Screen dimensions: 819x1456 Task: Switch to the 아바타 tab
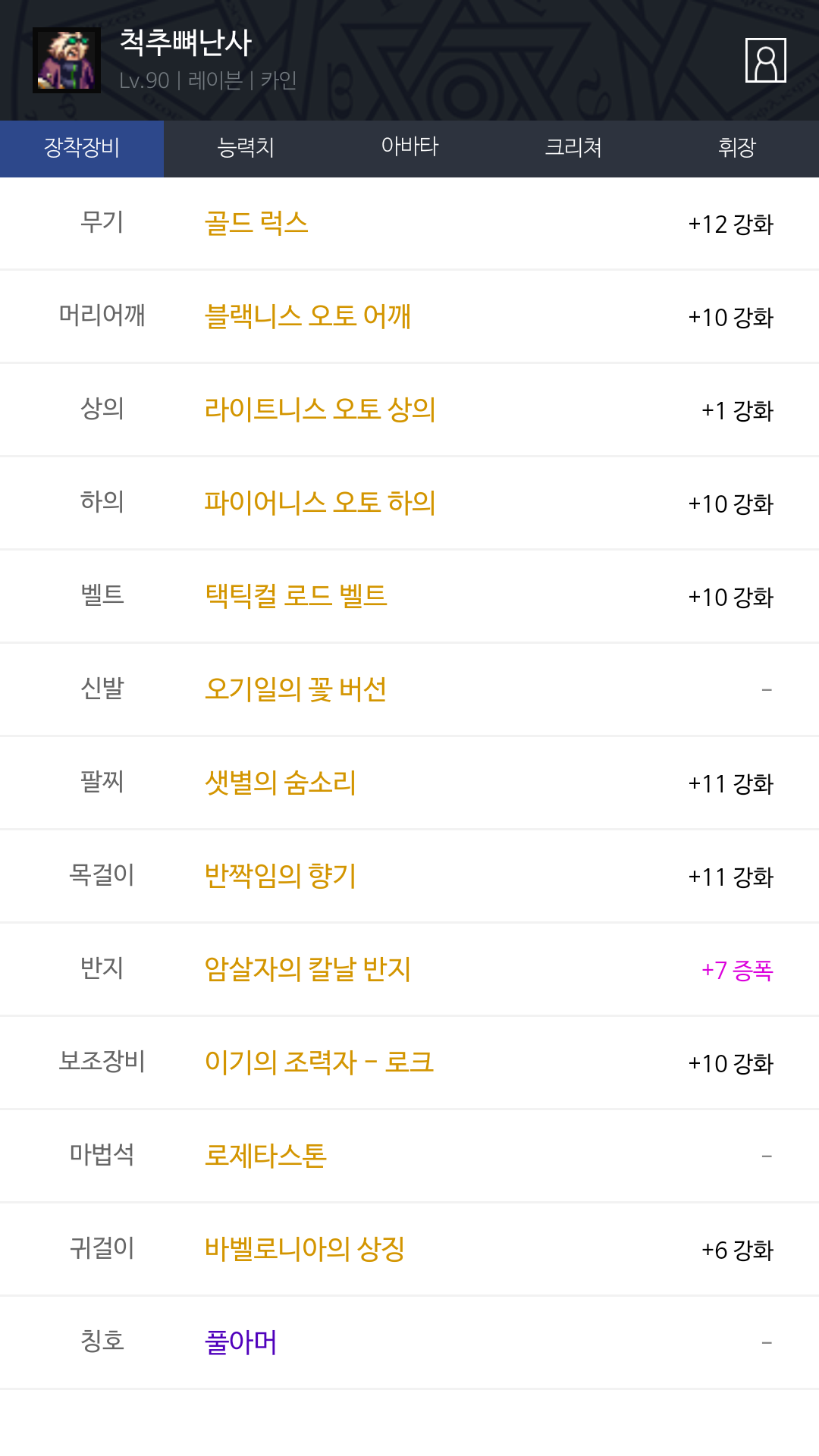409,148
